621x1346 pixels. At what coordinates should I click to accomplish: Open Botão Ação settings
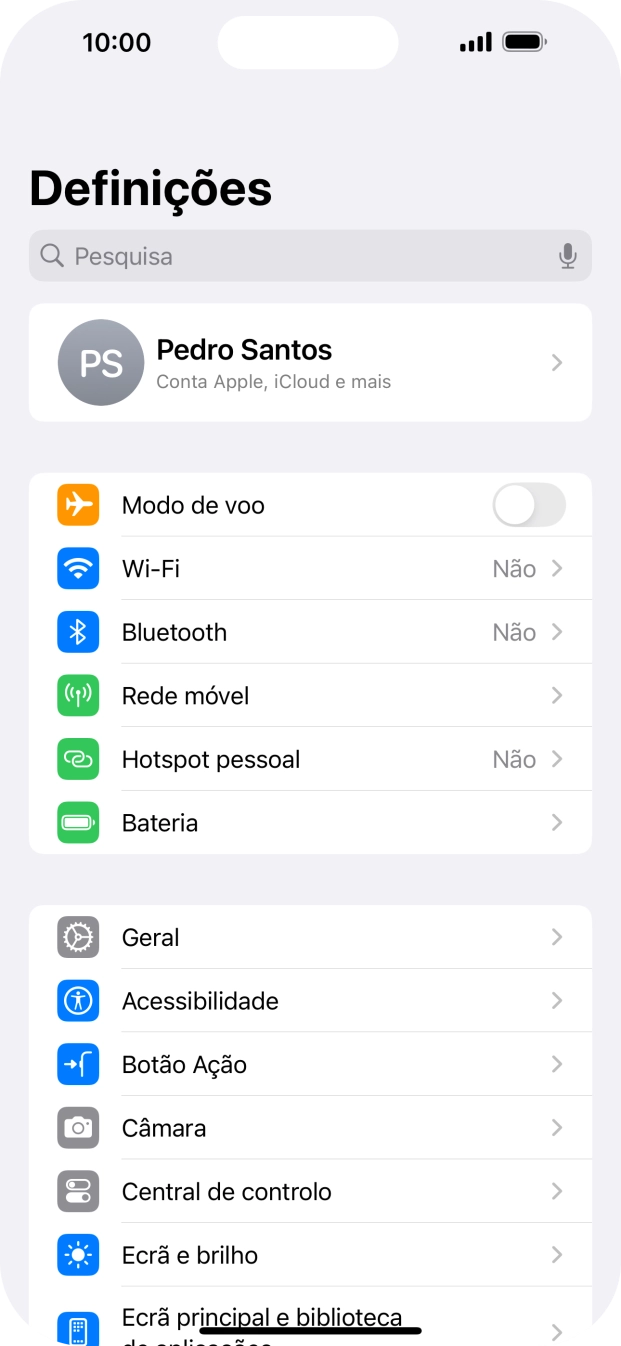tap(310, 1065)
